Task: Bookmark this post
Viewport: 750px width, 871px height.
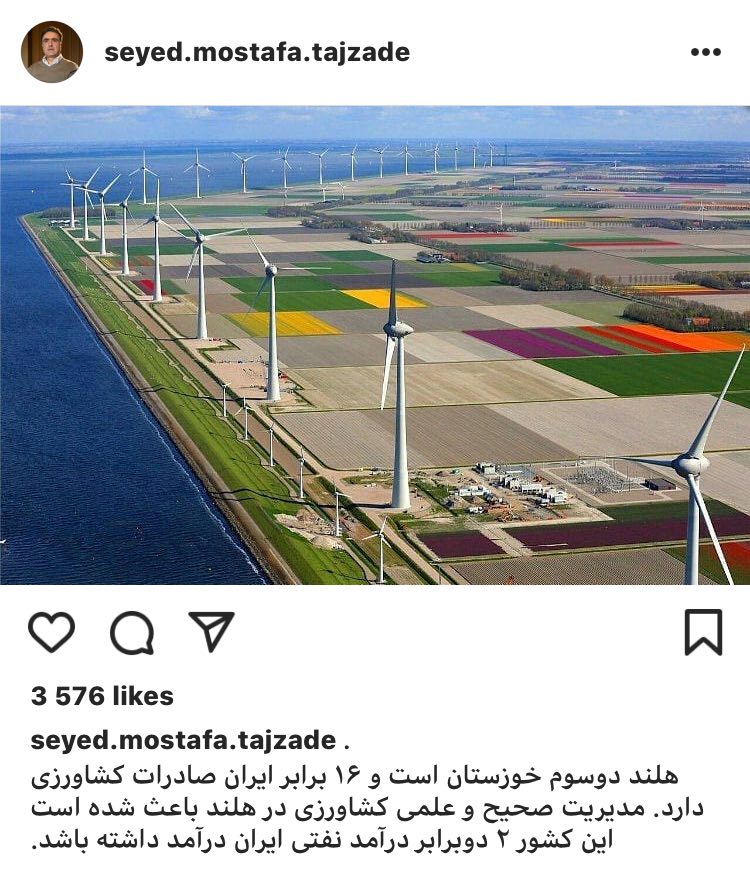Action: pos(703,632)
